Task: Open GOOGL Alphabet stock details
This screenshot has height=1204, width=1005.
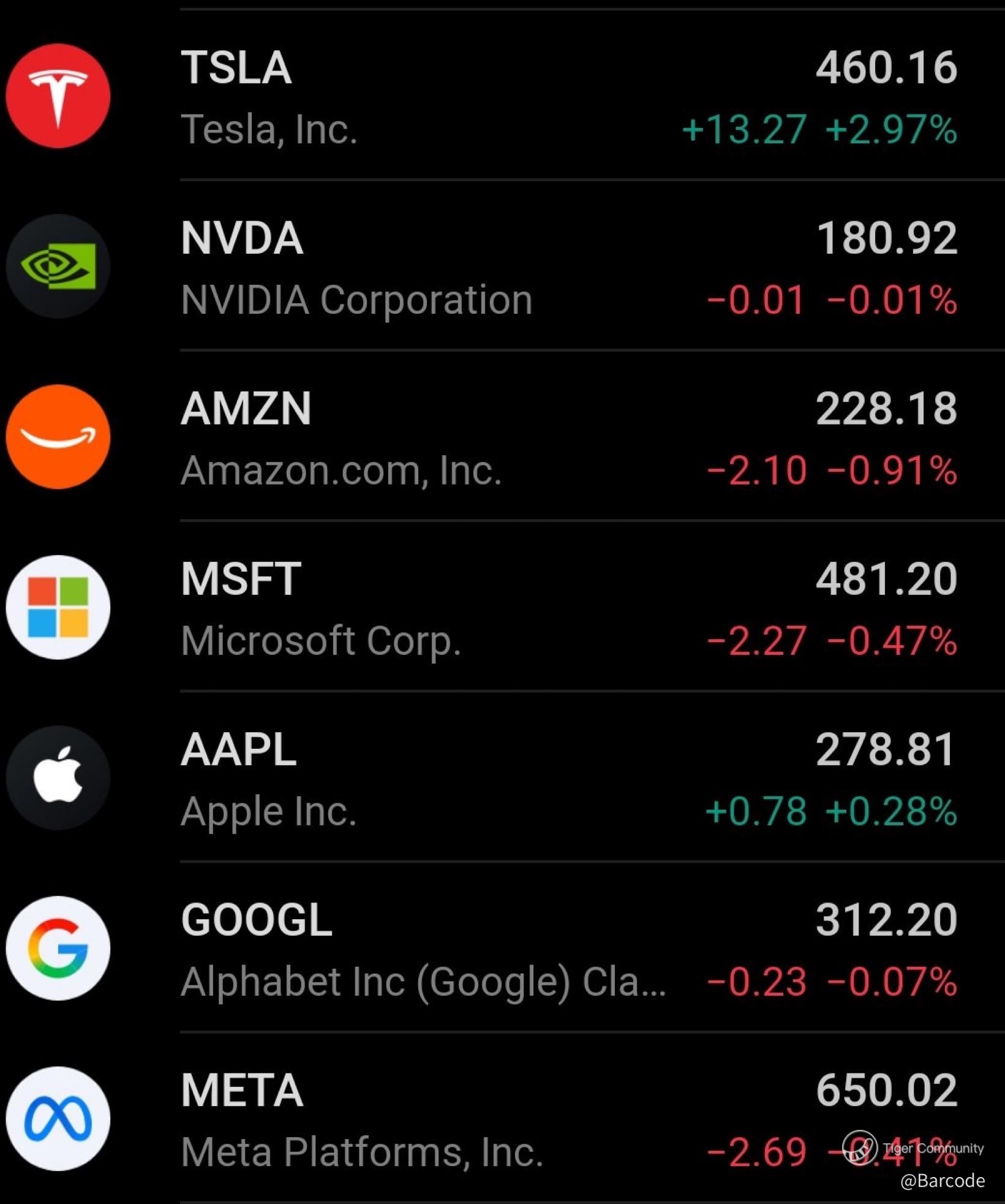Action: click(502, 948)
